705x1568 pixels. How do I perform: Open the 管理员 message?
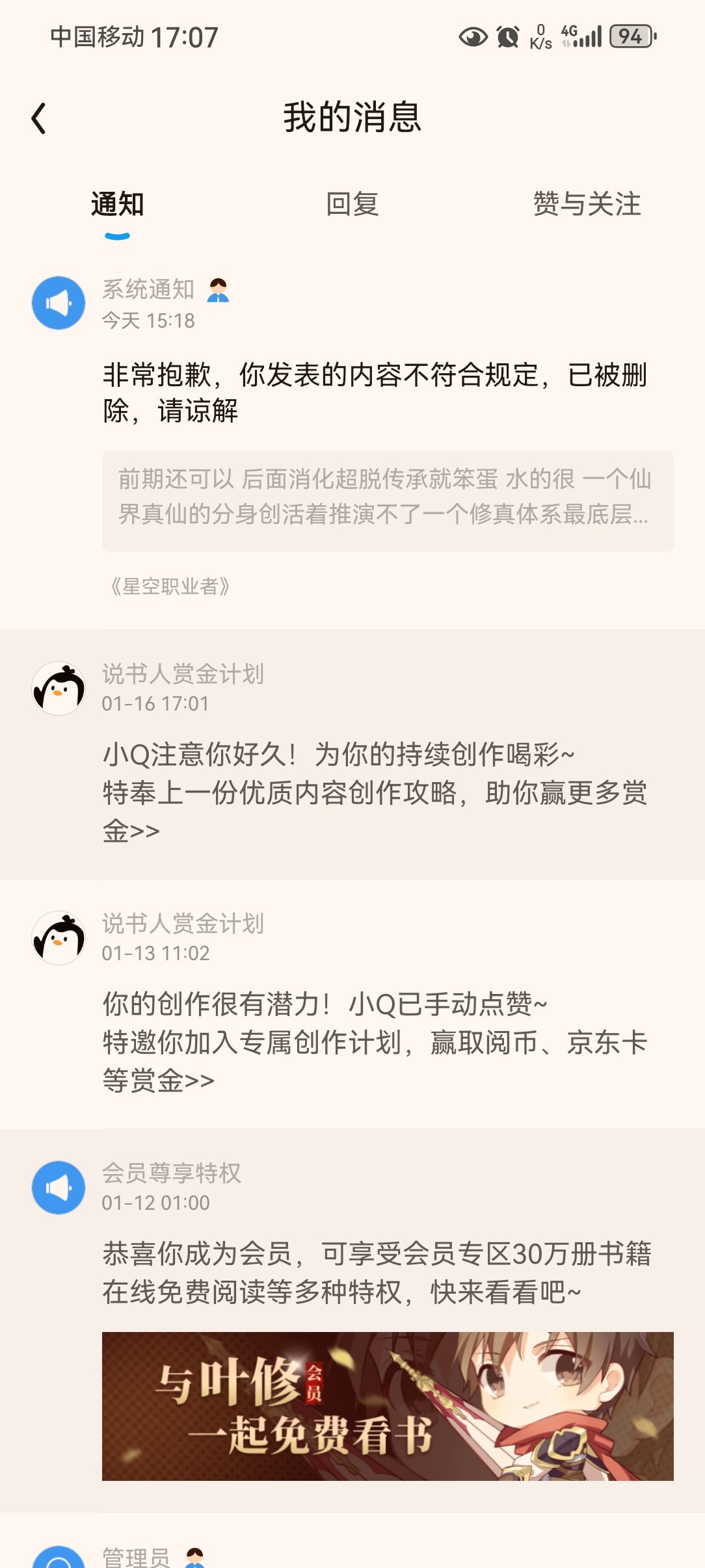(x=137, y=1557)
